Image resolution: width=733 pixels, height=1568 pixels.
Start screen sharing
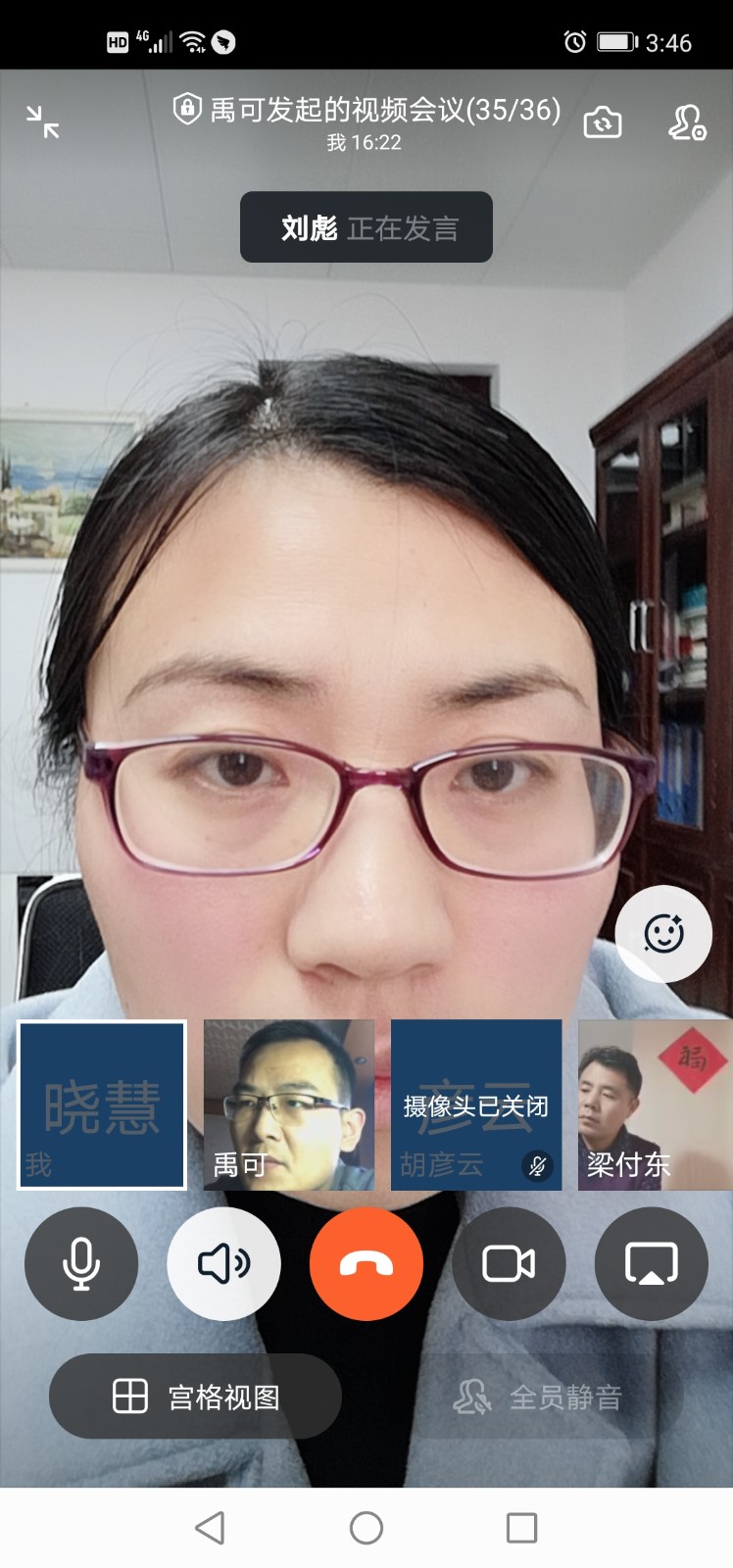(x=651, y=1263)
